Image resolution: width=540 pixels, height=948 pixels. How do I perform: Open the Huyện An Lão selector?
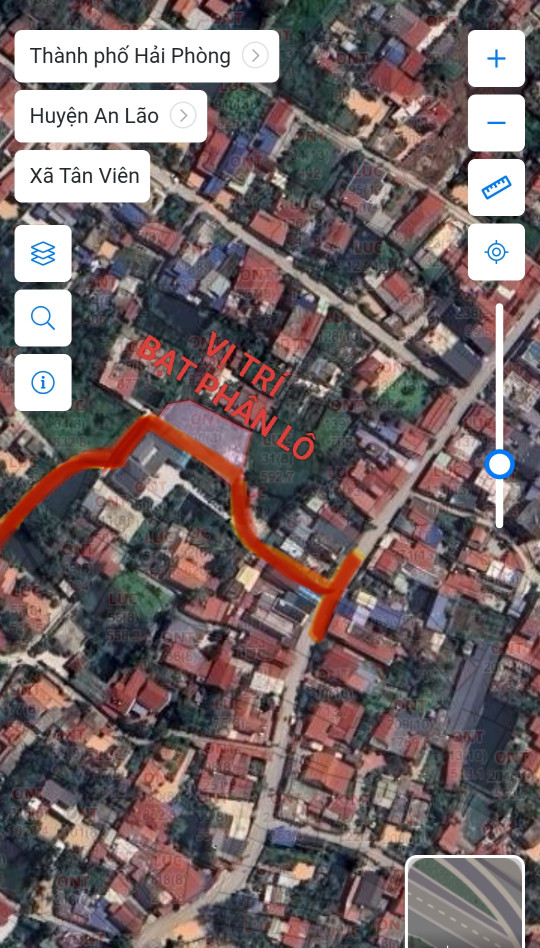(x=111, y=115)
